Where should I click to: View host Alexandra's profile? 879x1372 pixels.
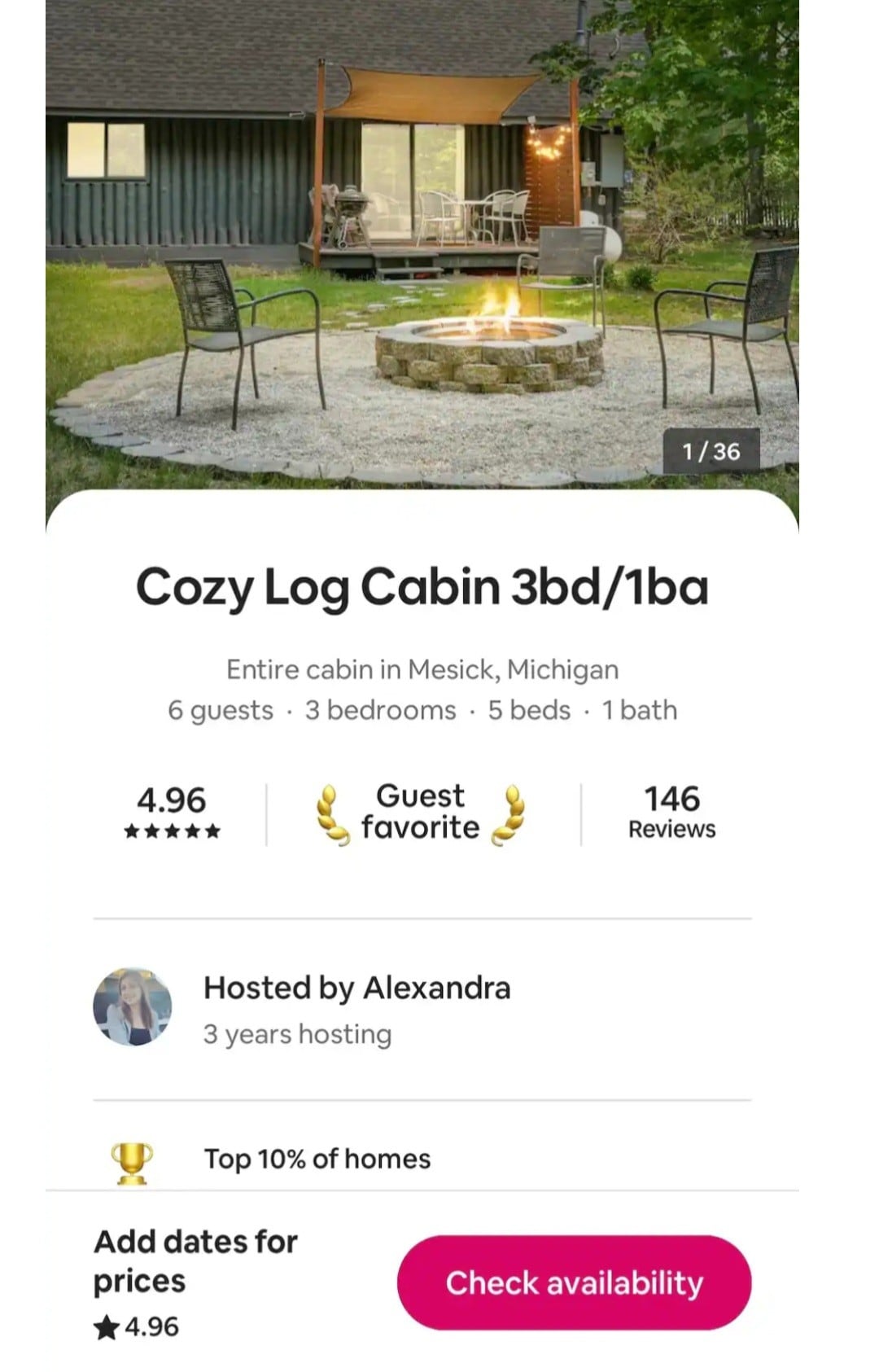pos(133,1007)
